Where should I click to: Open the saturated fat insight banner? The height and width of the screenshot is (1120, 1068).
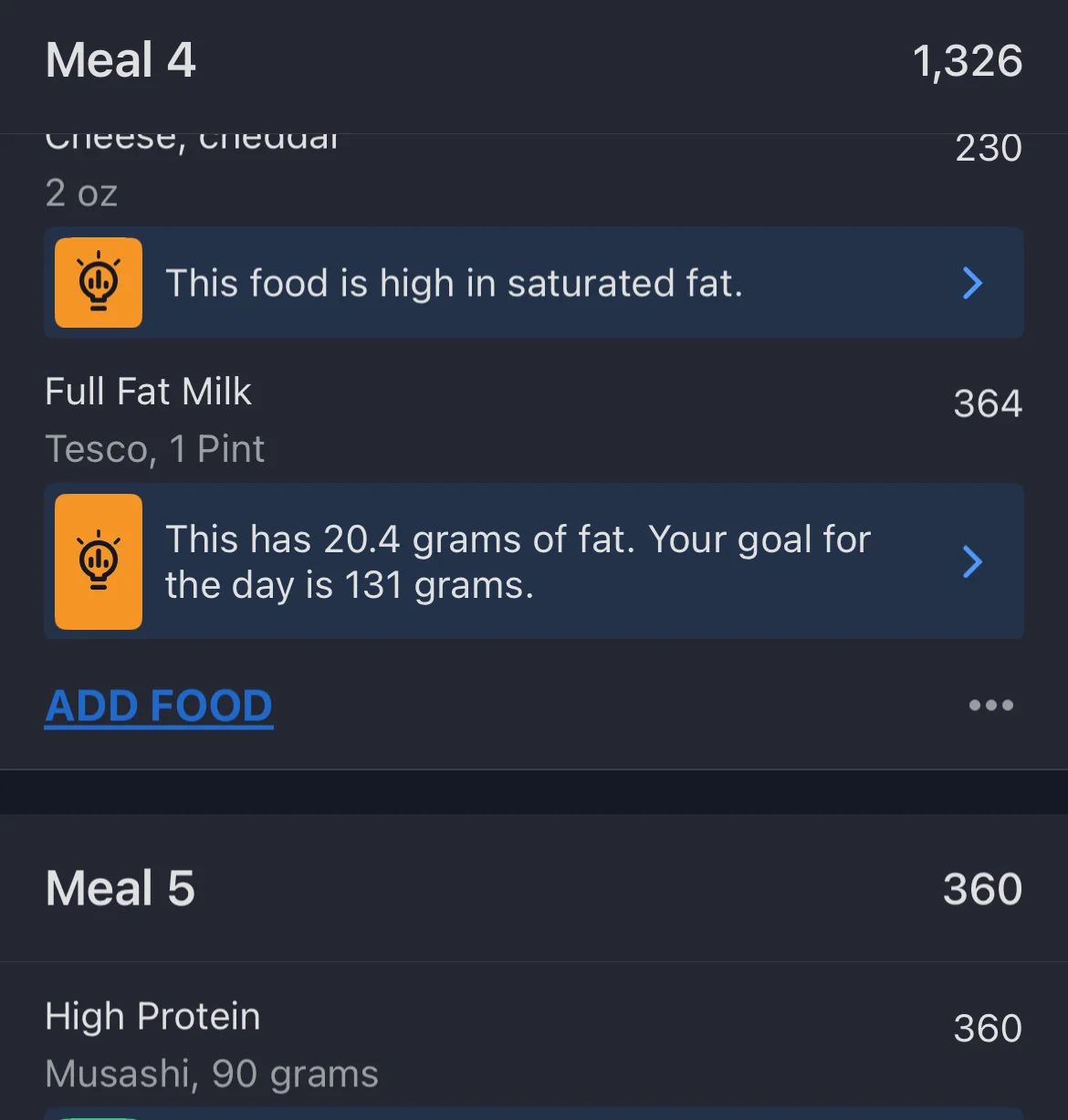(x=533, y=283)
